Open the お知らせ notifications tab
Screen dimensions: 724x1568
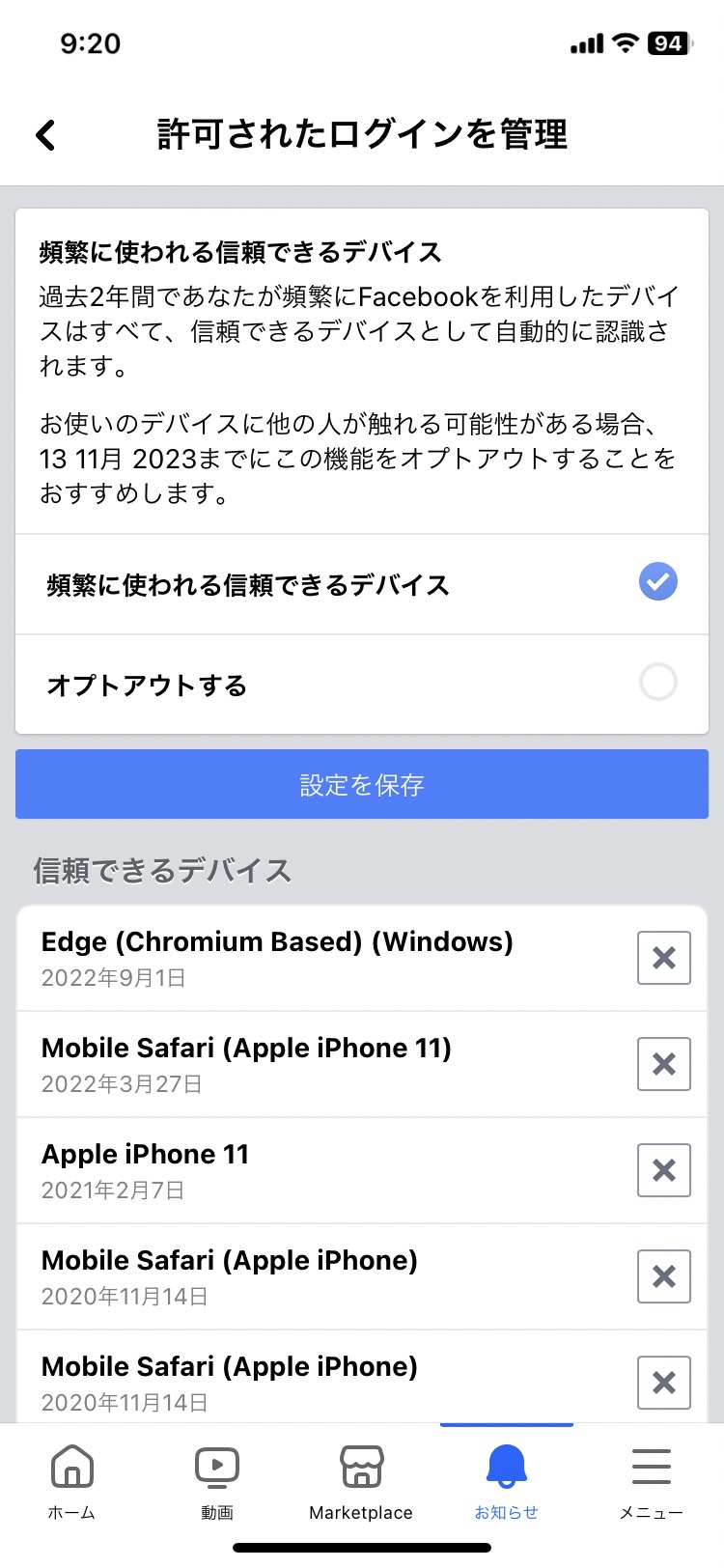pyautogui.click(x=507, y=1481)
